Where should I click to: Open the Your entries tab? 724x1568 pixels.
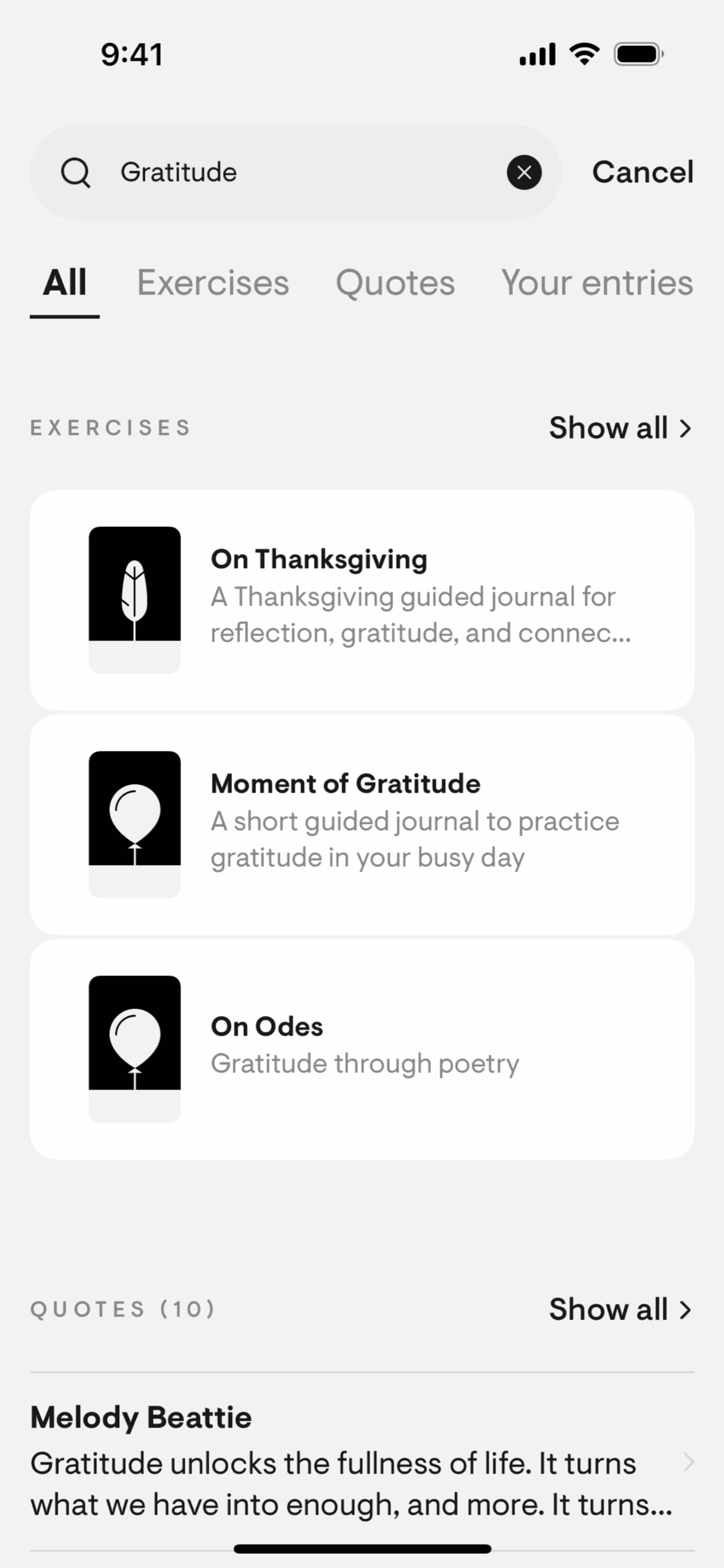(x=597, y=283)
